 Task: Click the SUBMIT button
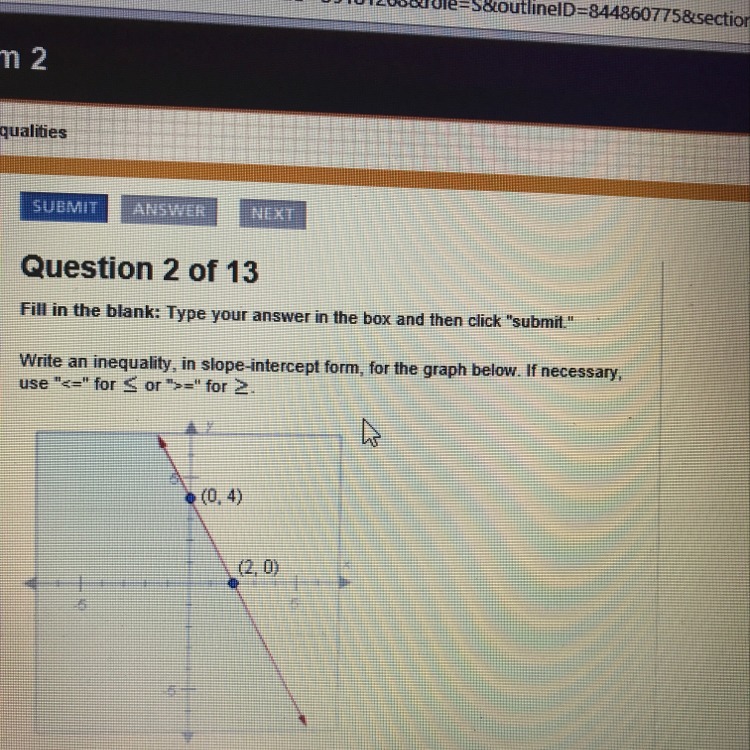pos(64,208)
